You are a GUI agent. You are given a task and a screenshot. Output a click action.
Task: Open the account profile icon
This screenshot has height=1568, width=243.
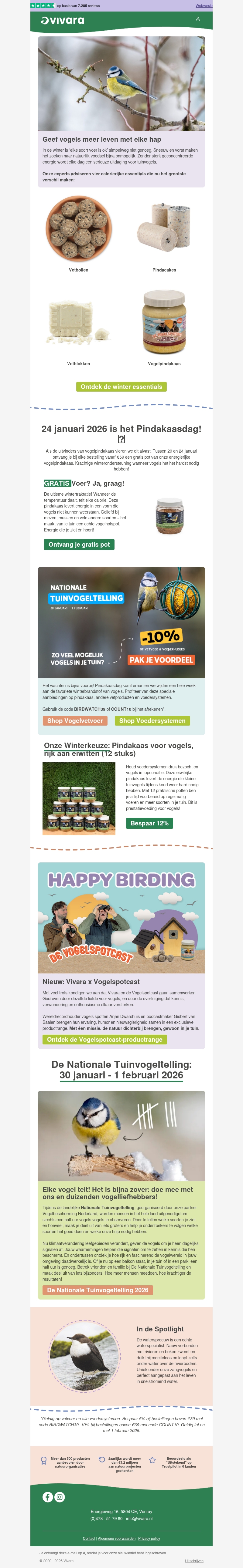pos(197,19)
